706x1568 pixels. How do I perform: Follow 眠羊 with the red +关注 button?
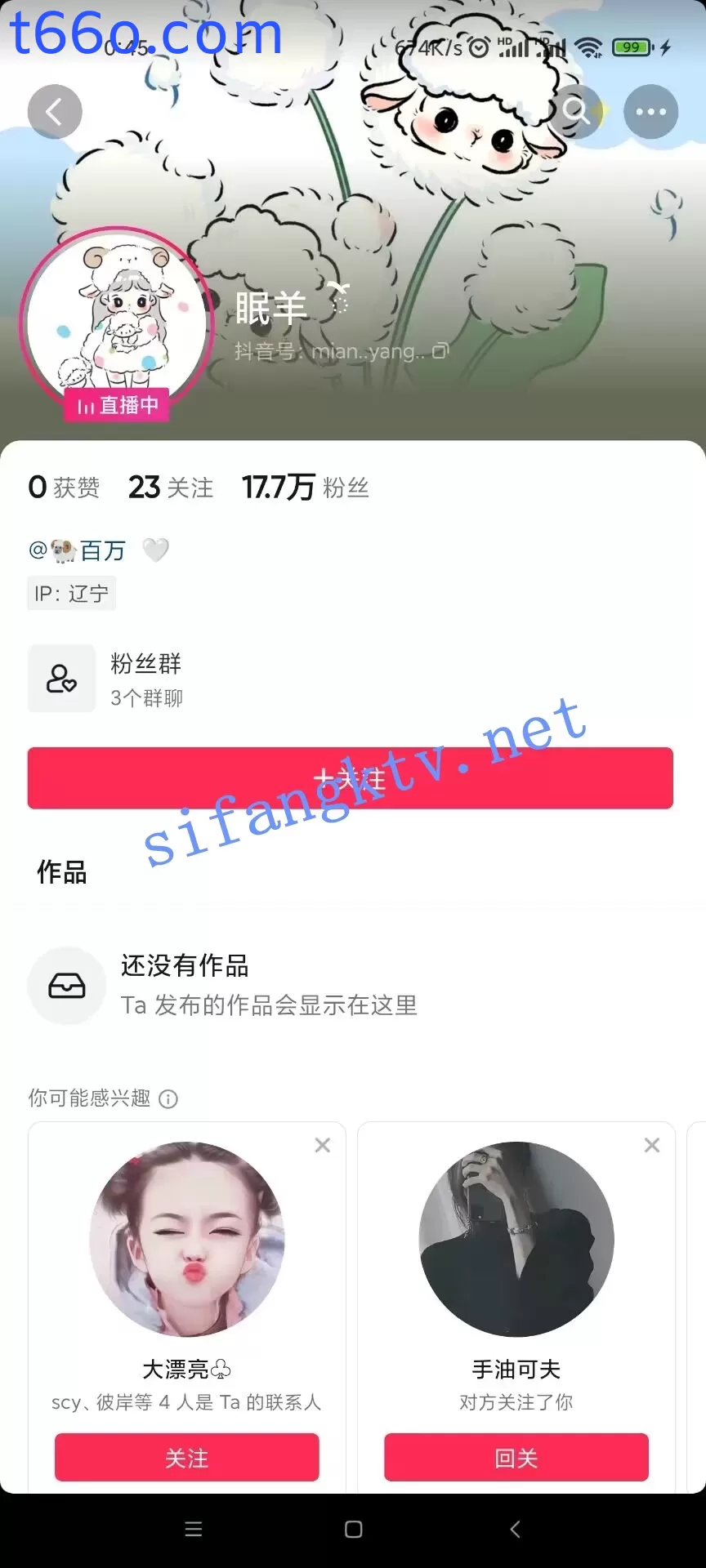tap(350, 778)
